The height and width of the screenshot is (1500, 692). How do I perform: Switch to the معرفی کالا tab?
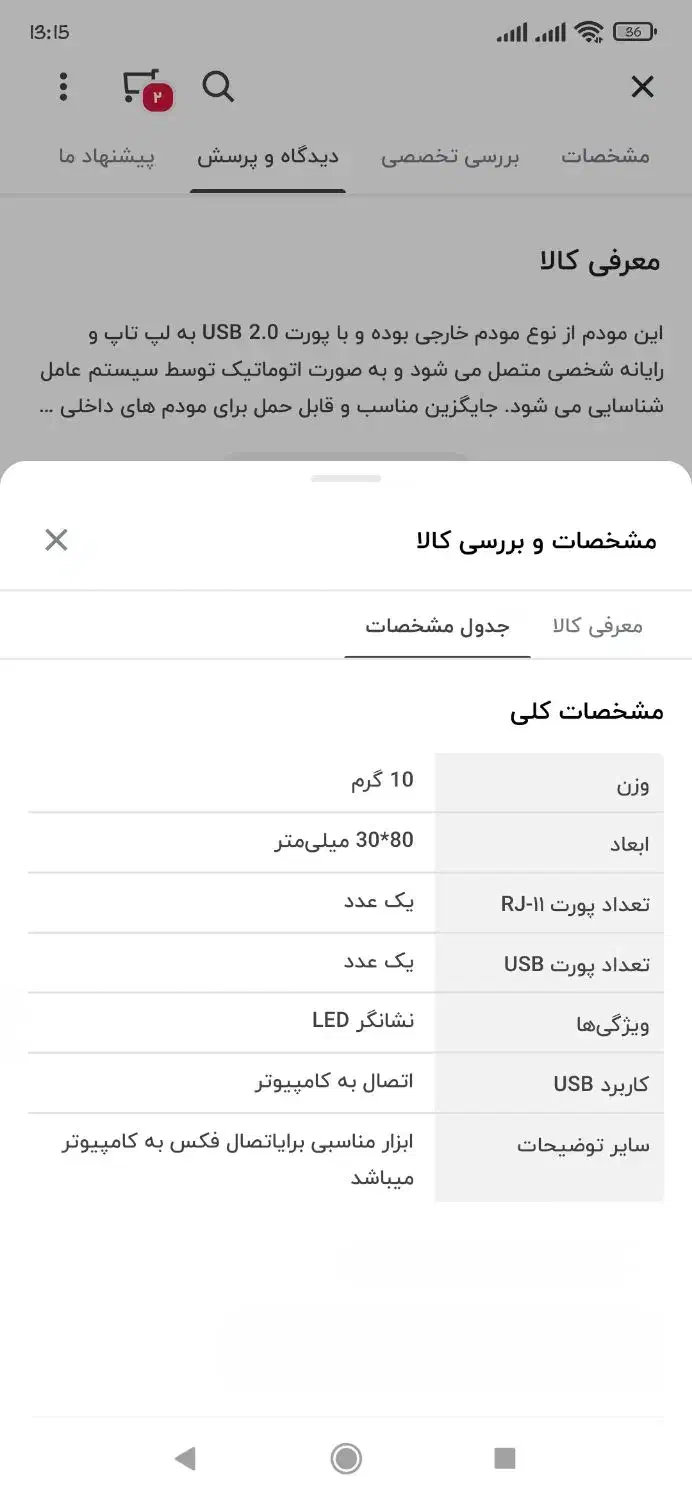coord(597,627)
